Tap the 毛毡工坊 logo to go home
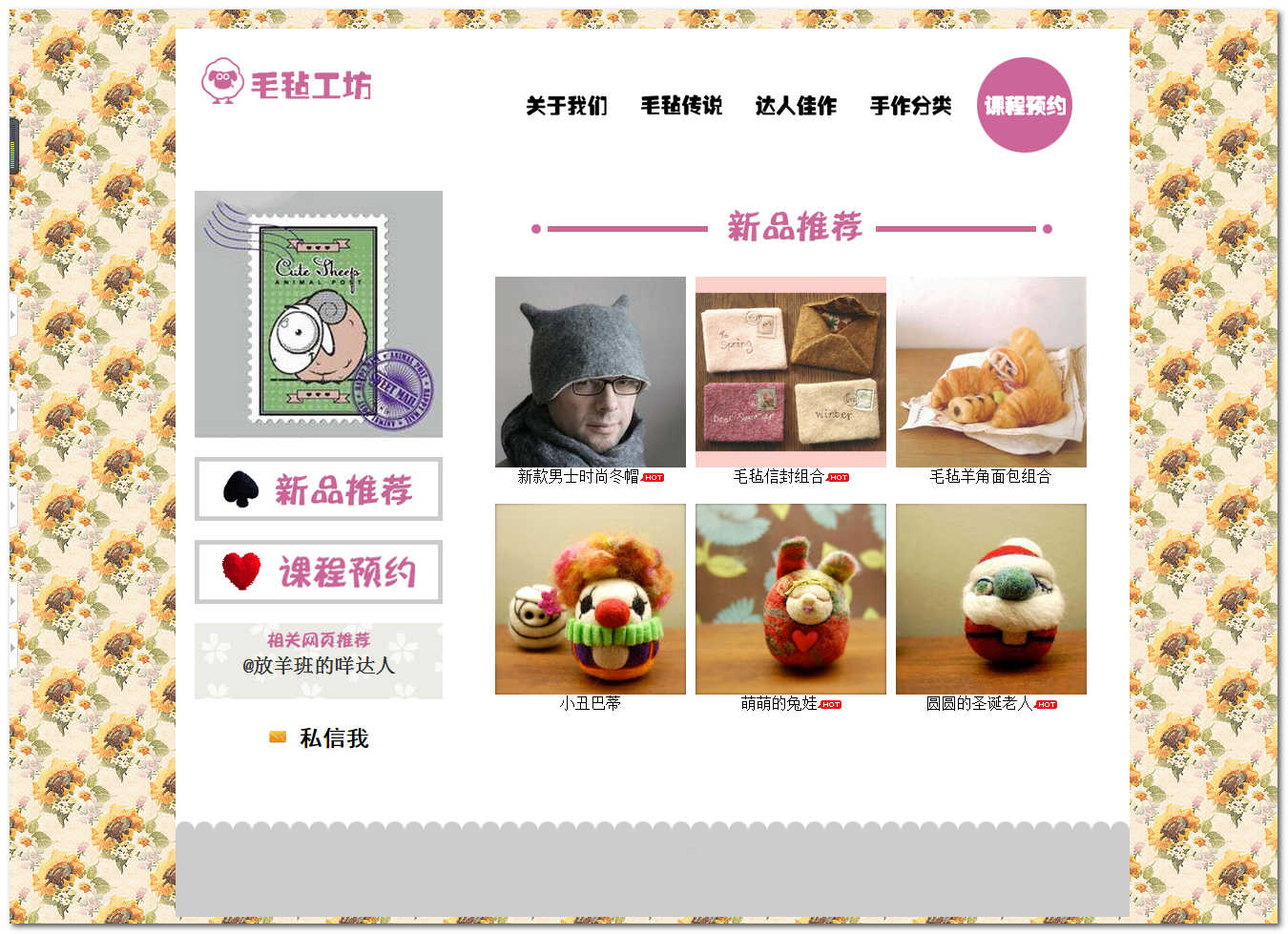Screen dimensions: 1288x934 286,84
